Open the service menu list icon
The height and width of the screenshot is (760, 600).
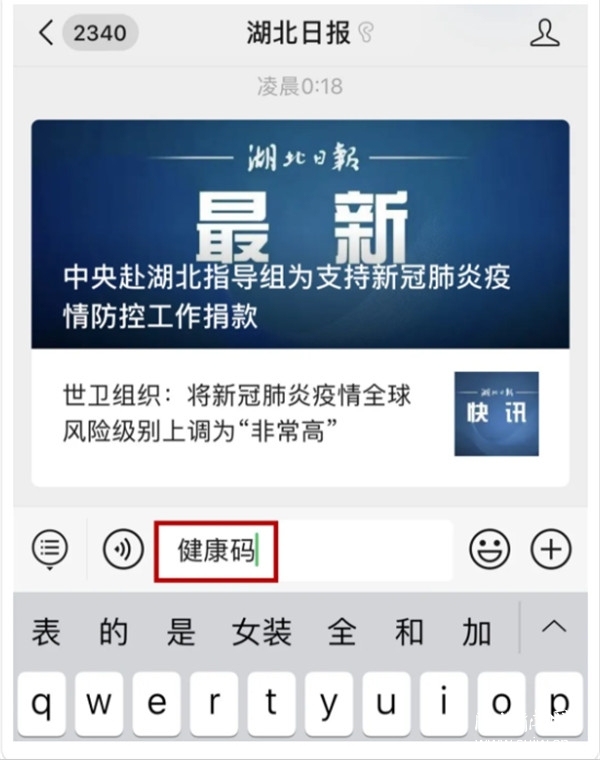[50, 549]
